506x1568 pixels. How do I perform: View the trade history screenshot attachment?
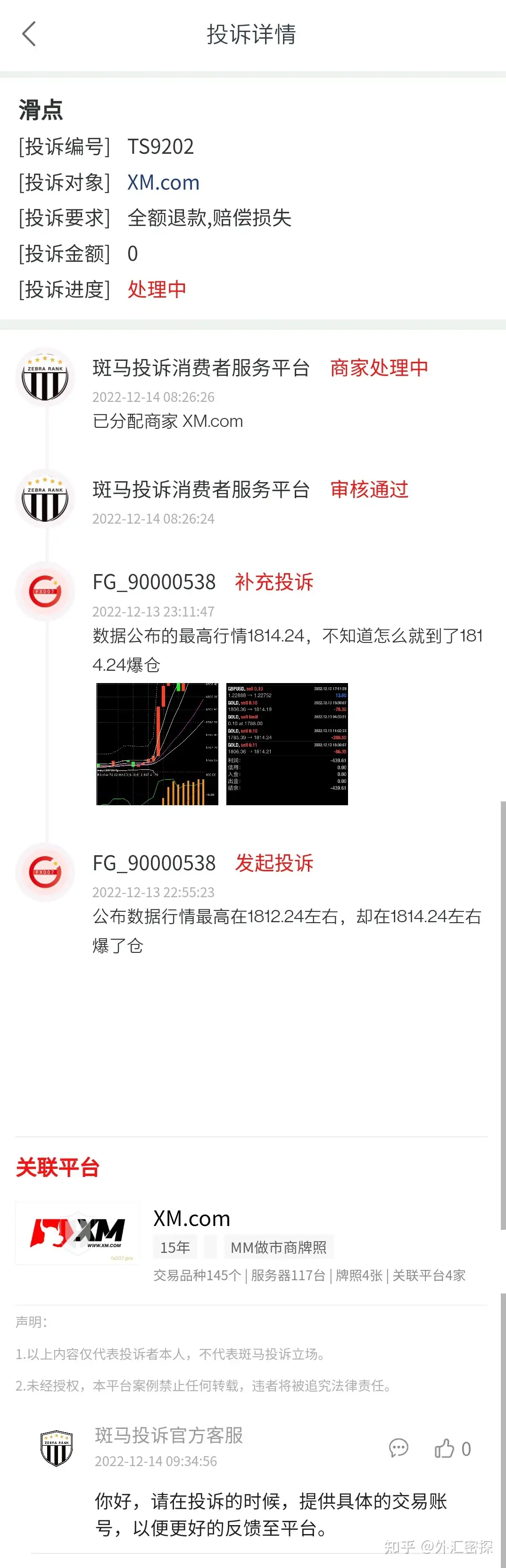point(287,744)
